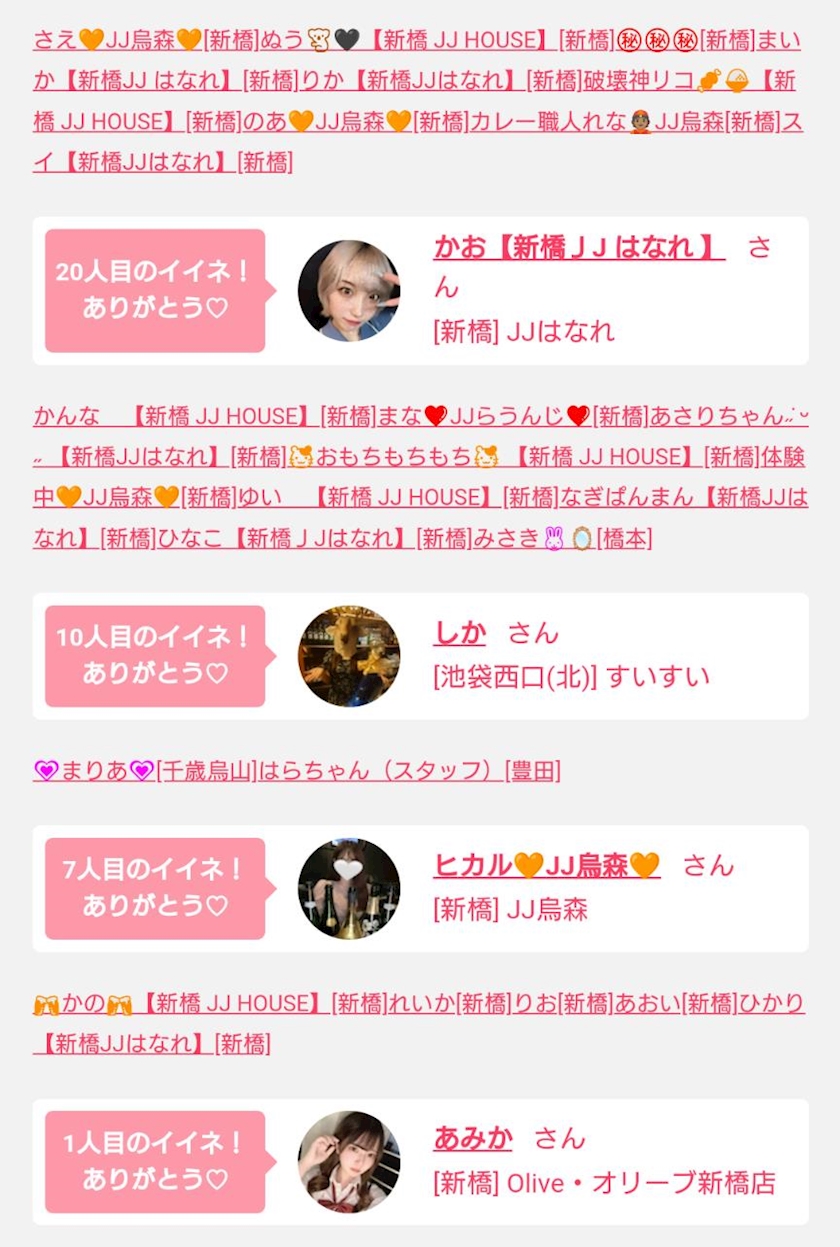Open しか profile link
The width and height of the screenshot is (840, 1247).
[460, 632]
